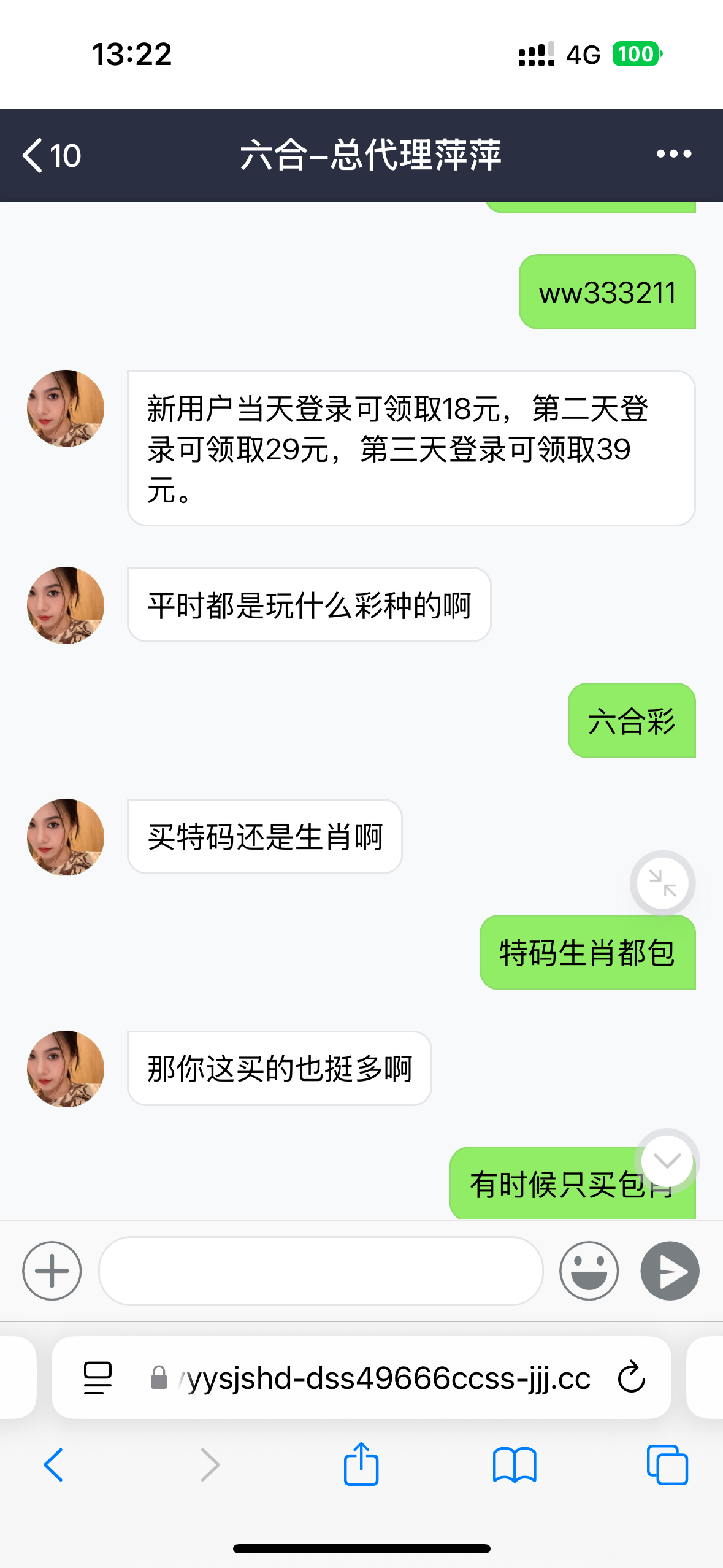723x1568 pixels.
Task: Jump to latest message with down chevron
Action: (x=667, y=1161)
